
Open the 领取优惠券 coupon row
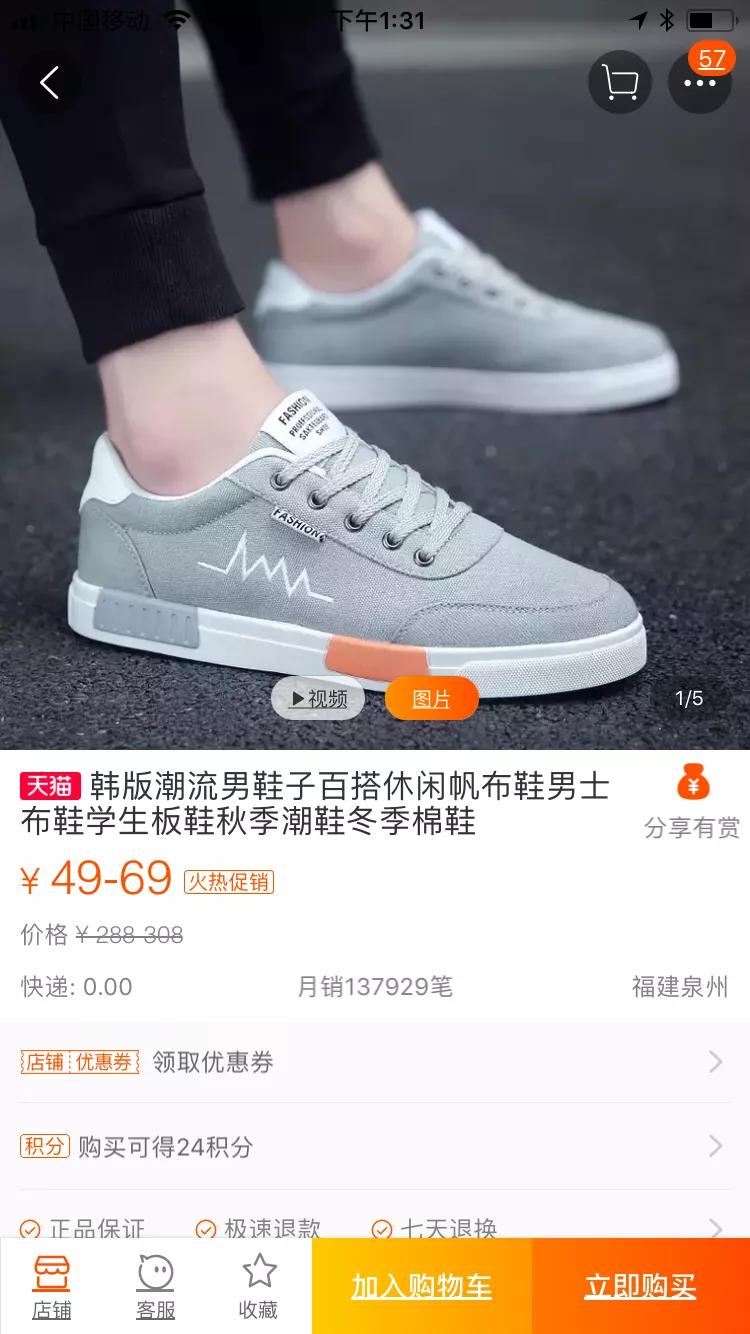tap(375, 1062)
